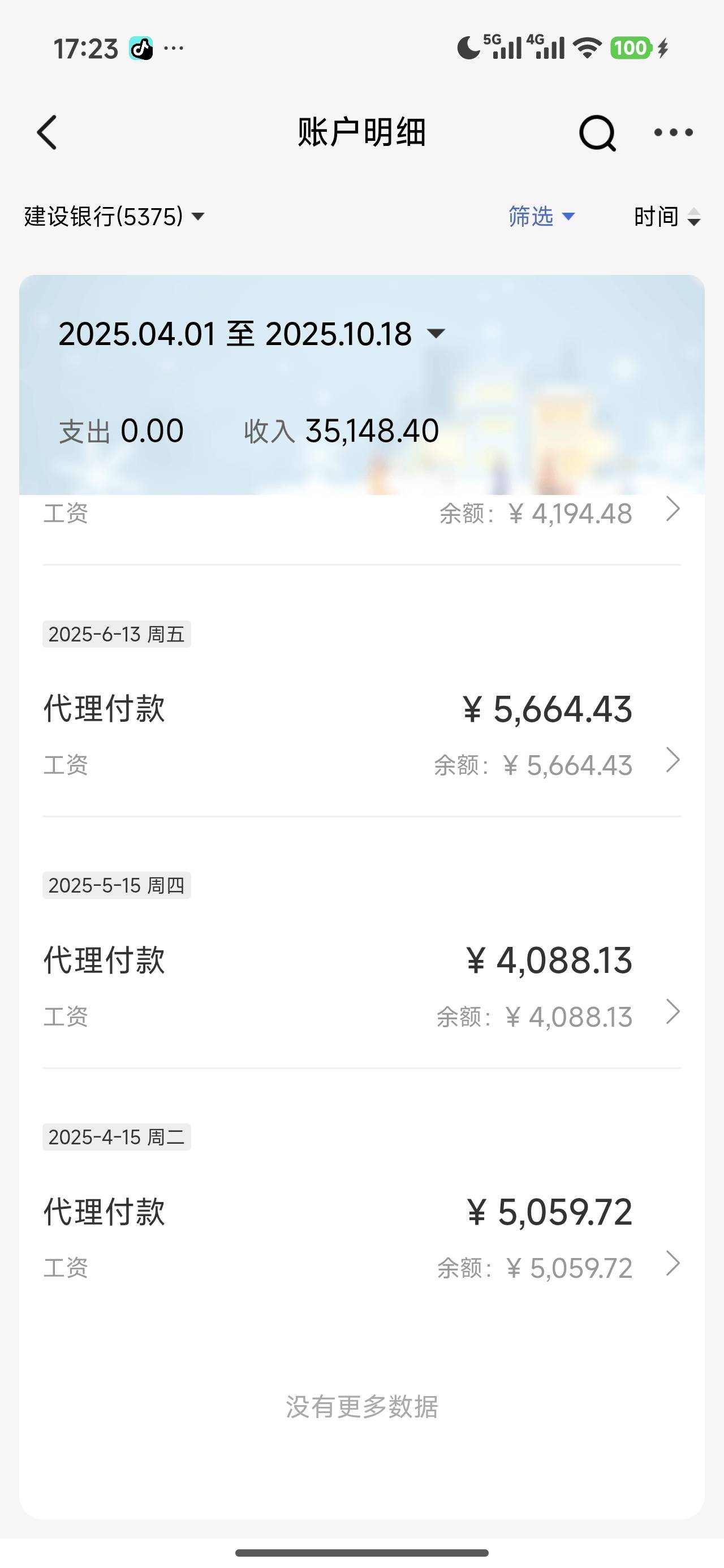Open the search magnifier icon
The image size is (724, 1568).
point(597,132)
